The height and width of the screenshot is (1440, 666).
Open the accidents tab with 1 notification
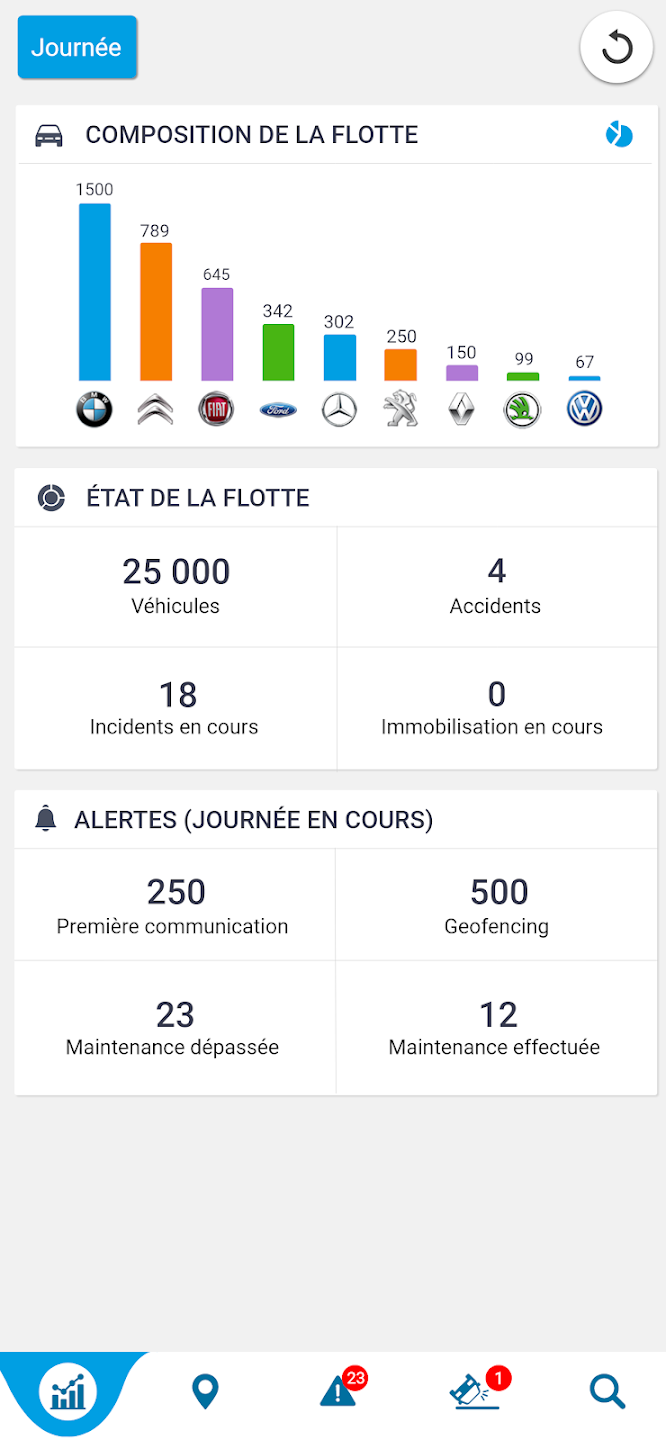(476, 1391)
